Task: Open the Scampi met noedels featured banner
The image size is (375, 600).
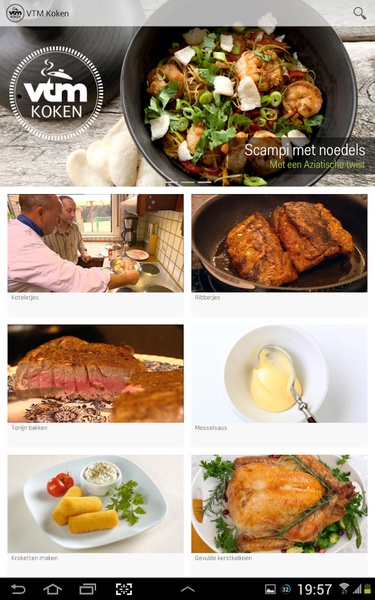Action: pyautogui.click(x=188, y=106)
